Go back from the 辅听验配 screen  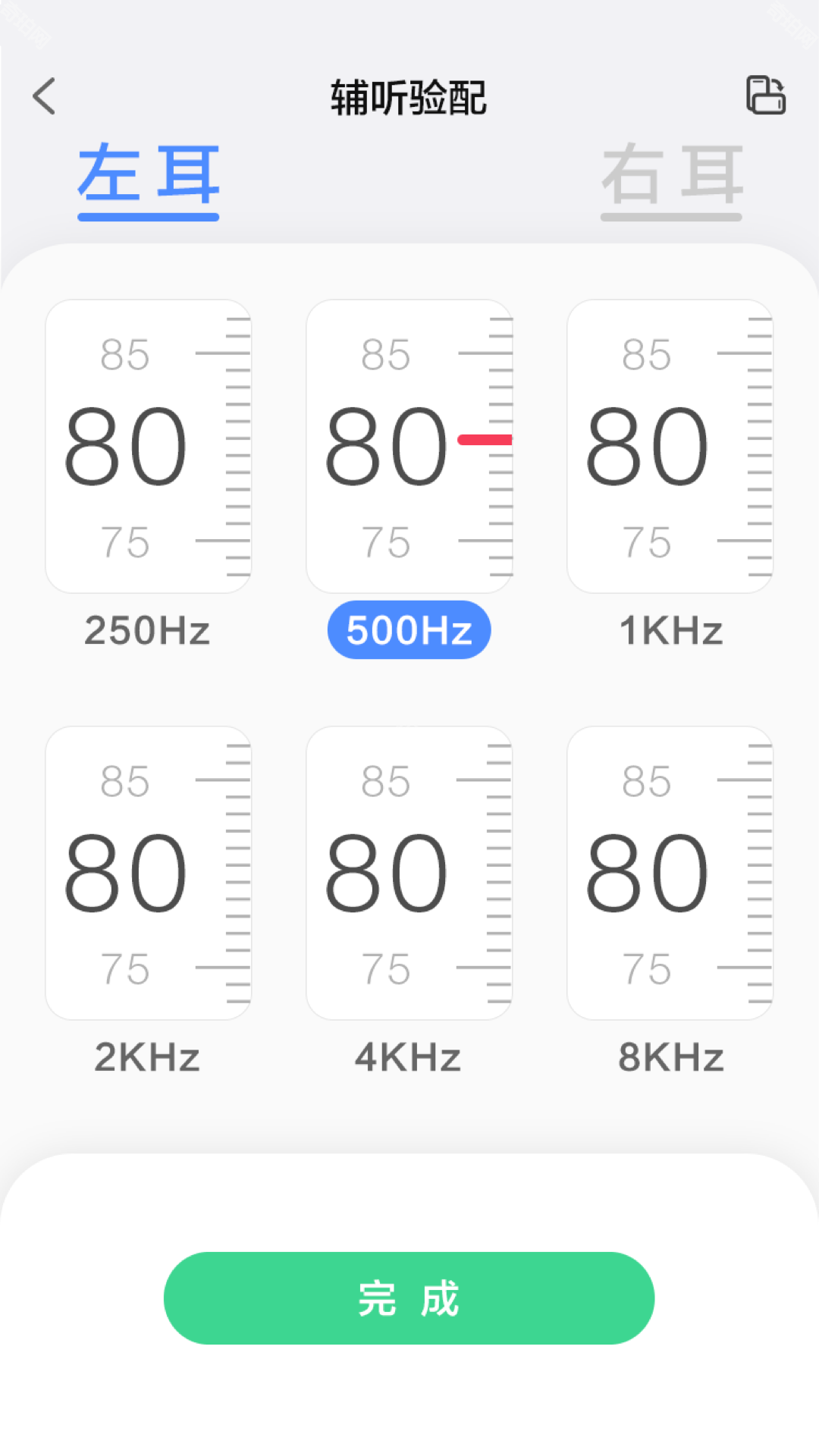[x=45, y=96]
